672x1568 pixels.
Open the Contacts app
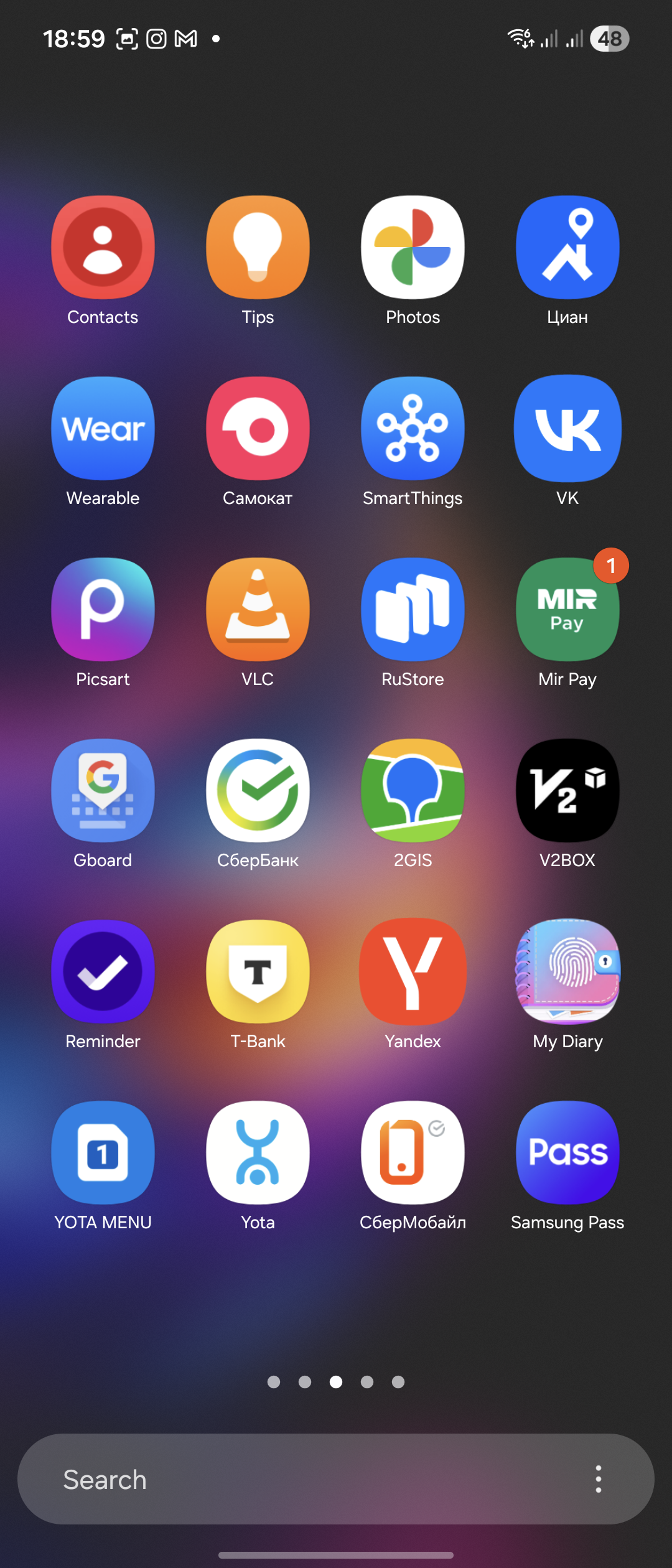103,248
